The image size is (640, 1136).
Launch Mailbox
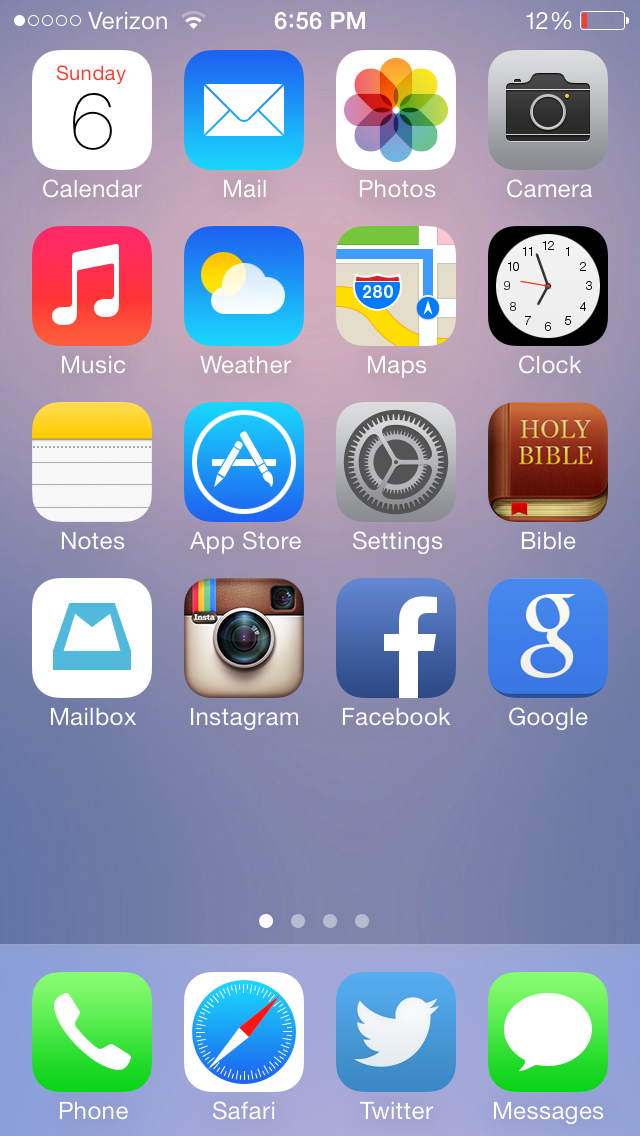coord(92,638)
